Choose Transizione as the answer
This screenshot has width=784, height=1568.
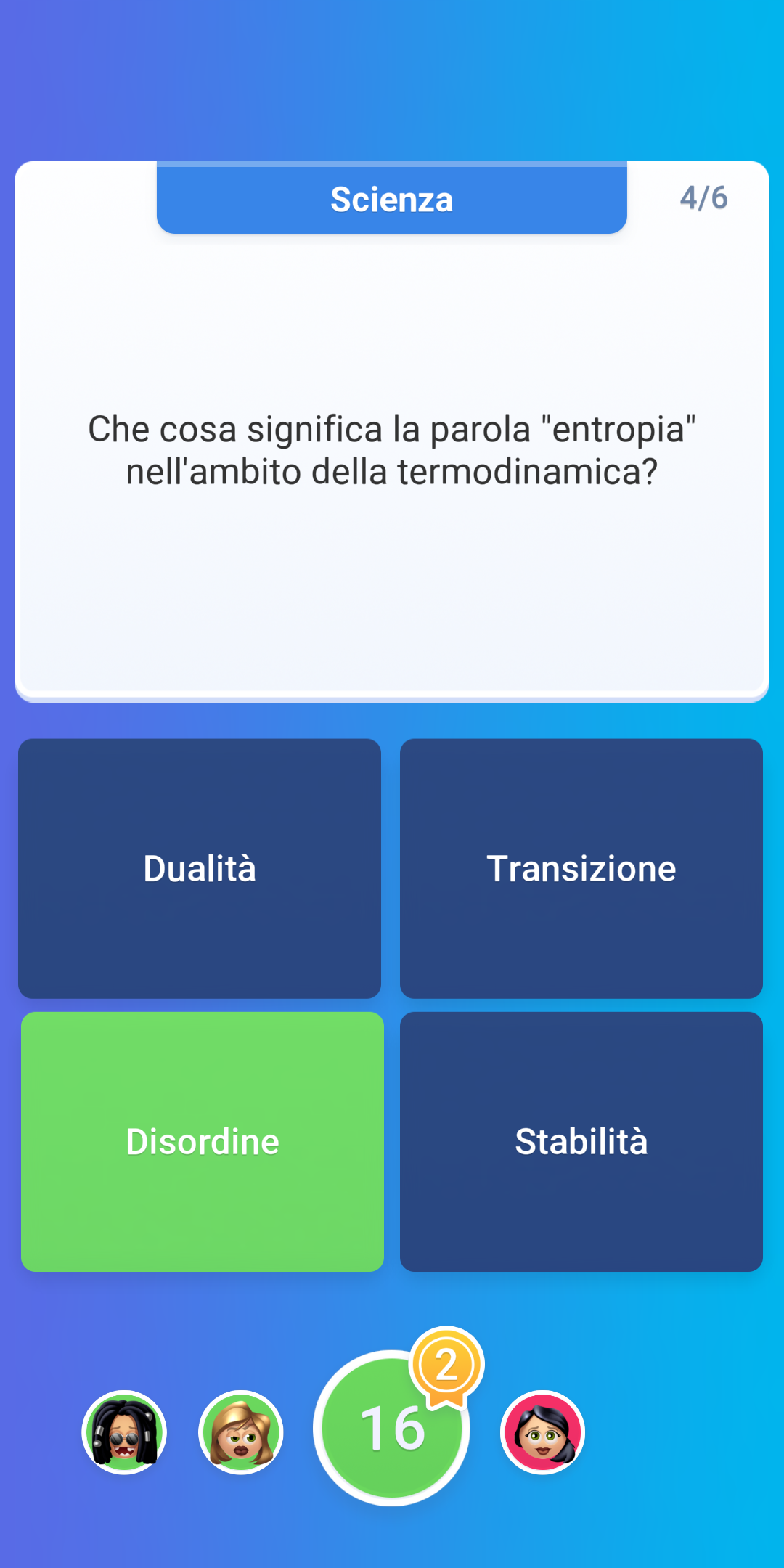pos(581,868)
